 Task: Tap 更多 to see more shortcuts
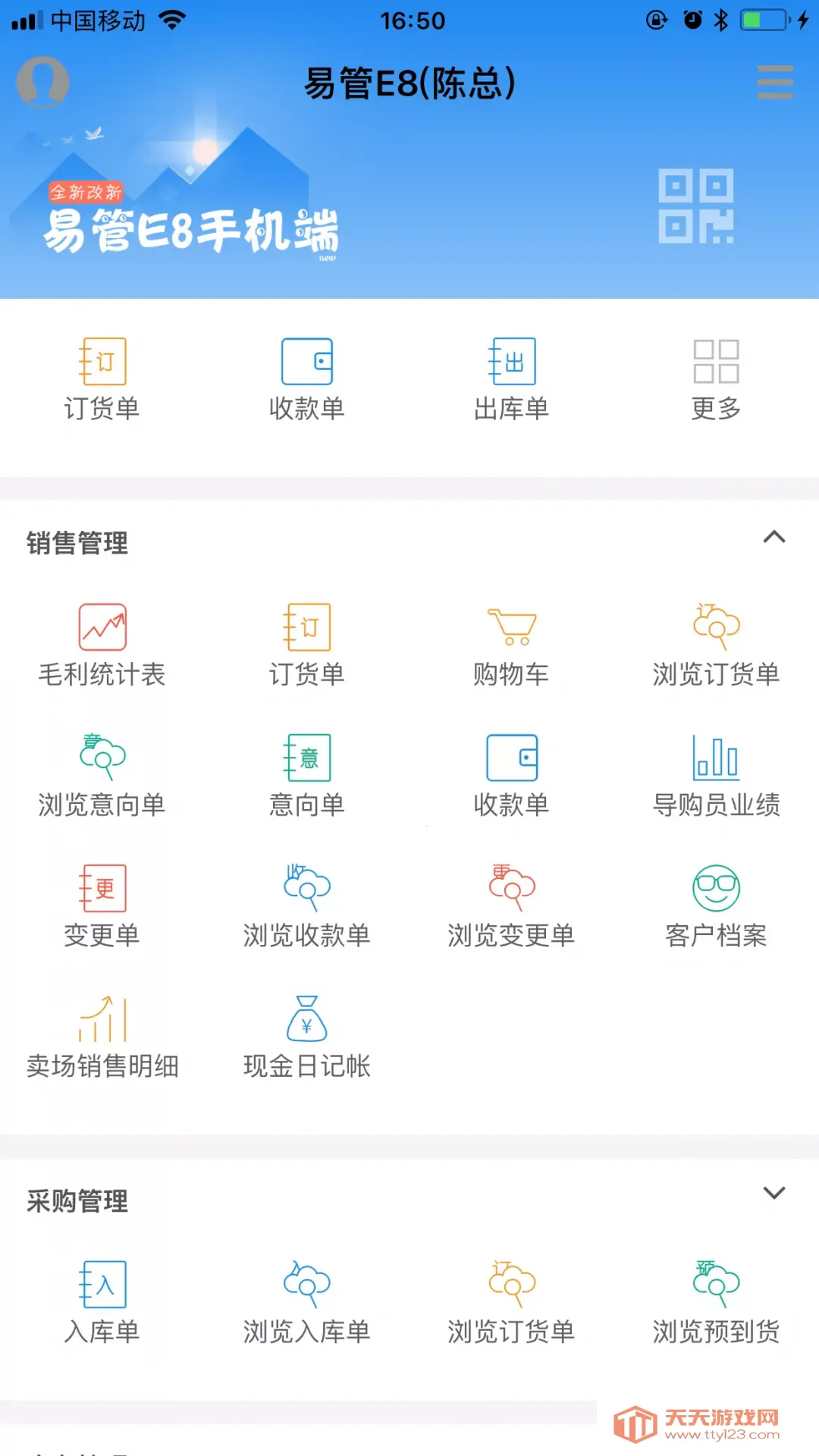716,378
